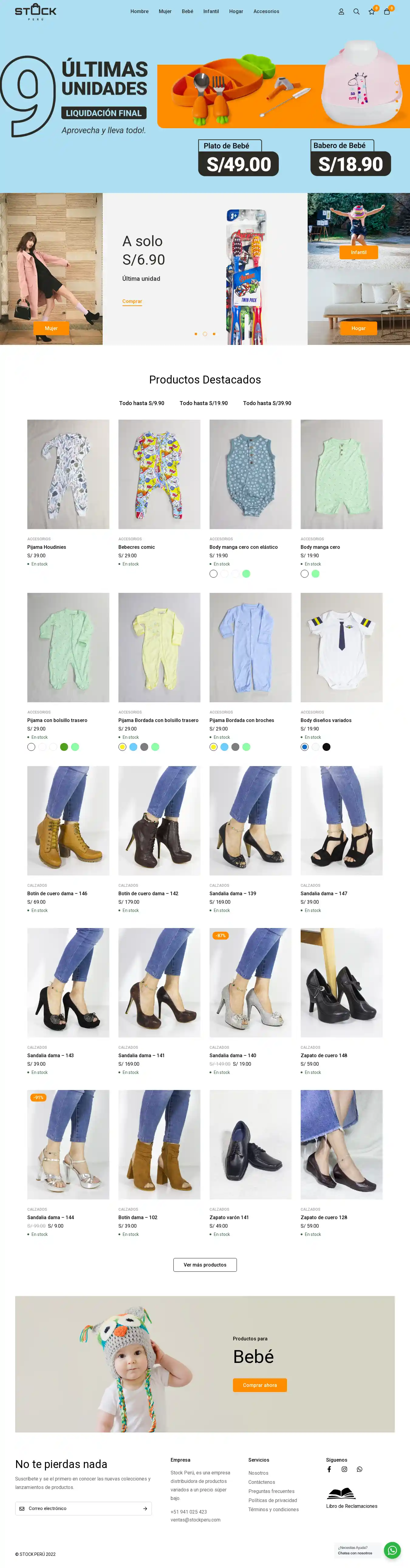Screen dimensions: 410x1568
Task: Tap Ver más productos button
Action: [x=205, y=1265]
